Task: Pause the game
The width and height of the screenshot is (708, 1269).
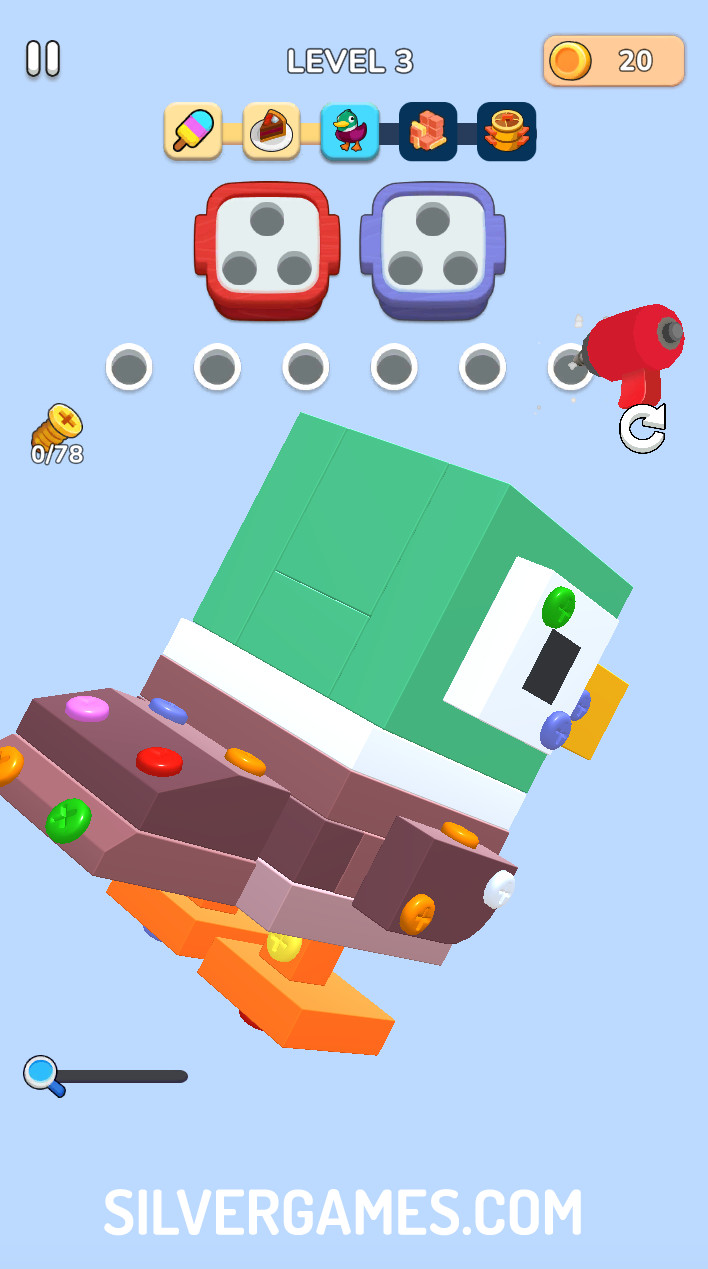Action: pos(43,59)
